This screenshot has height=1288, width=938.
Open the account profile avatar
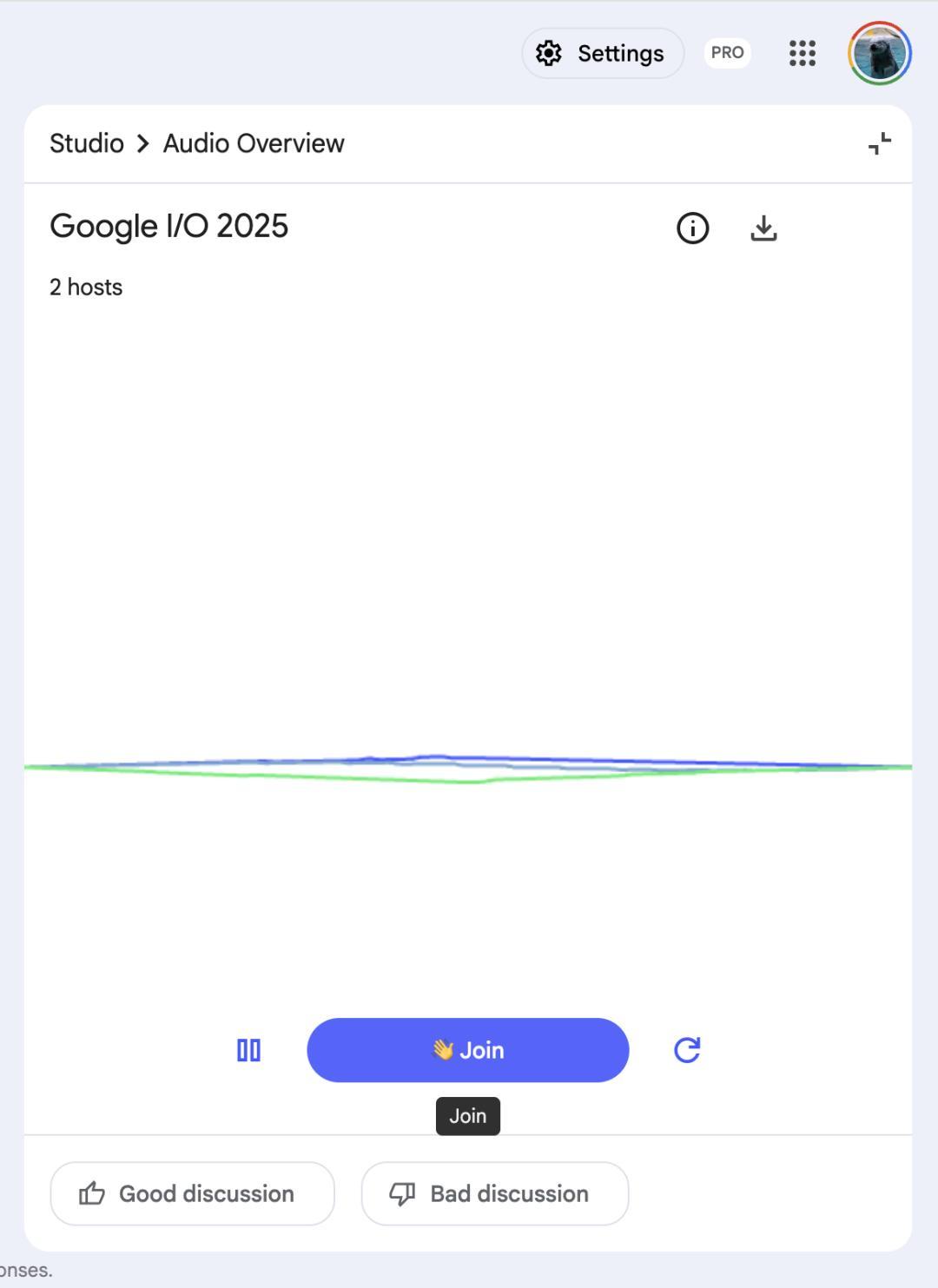tap(879, 53)
